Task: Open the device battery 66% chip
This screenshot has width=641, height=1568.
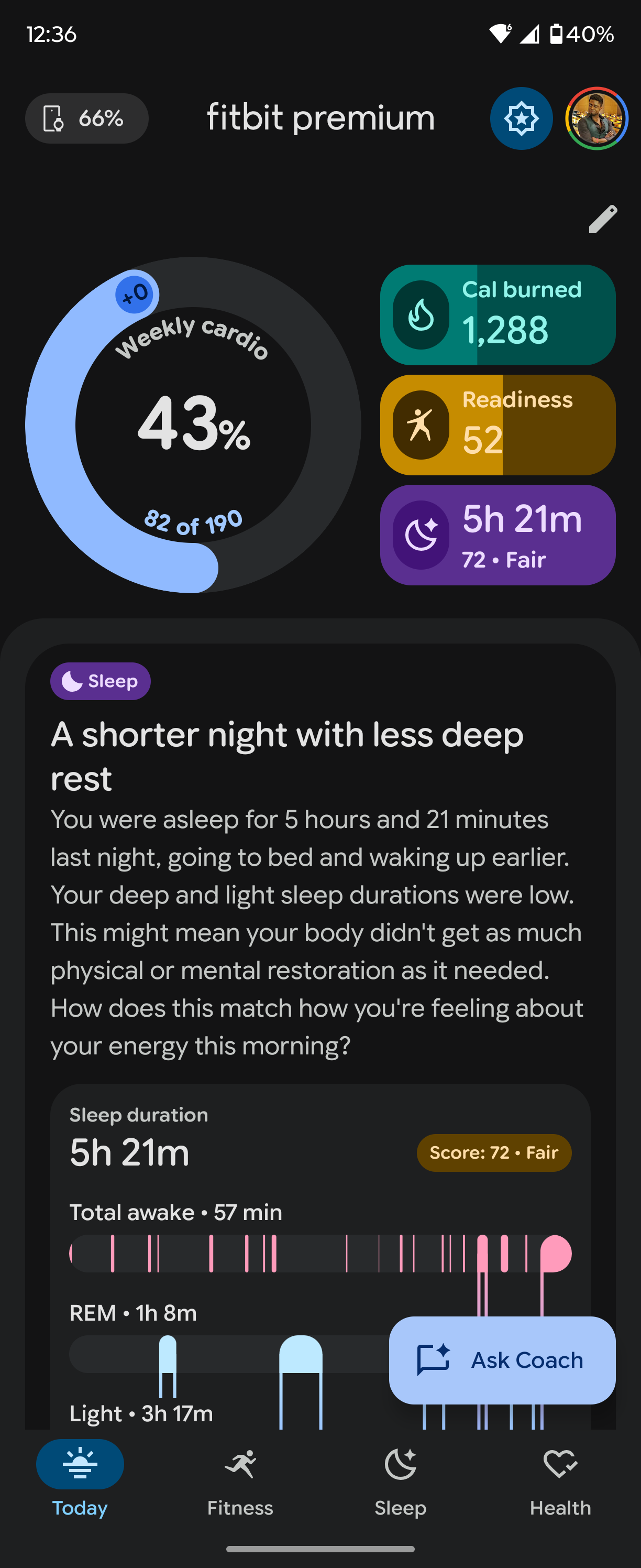Action: pos(86,118)
